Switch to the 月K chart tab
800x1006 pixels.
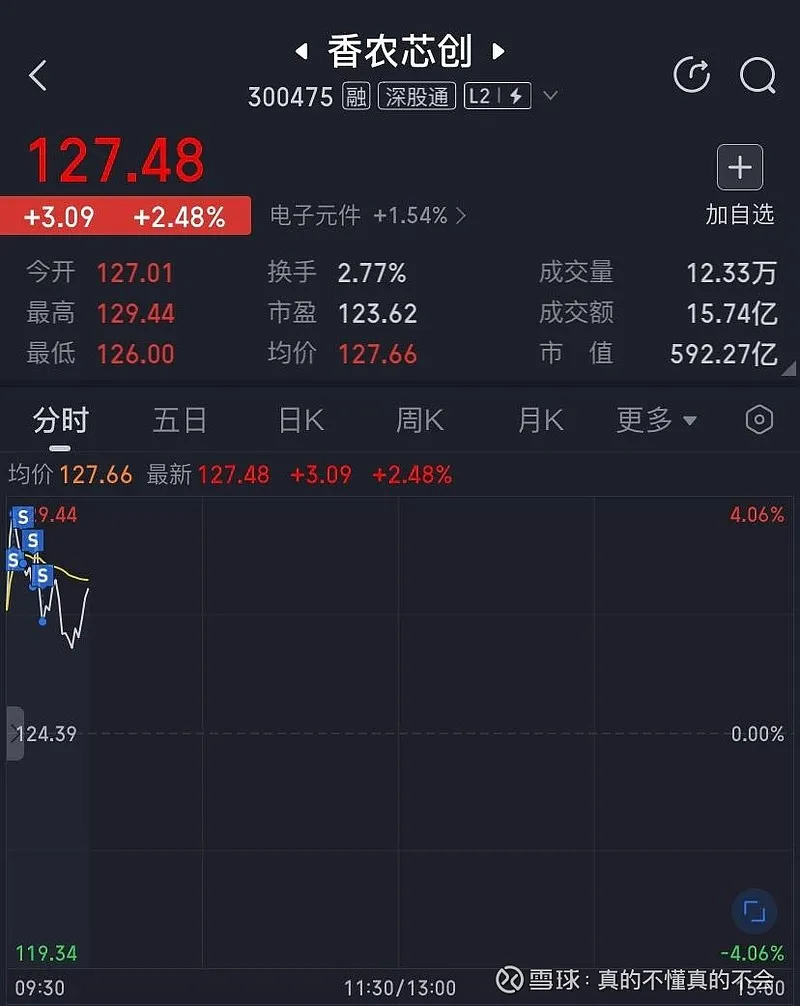pyautogui.click(x=540, y=420)
